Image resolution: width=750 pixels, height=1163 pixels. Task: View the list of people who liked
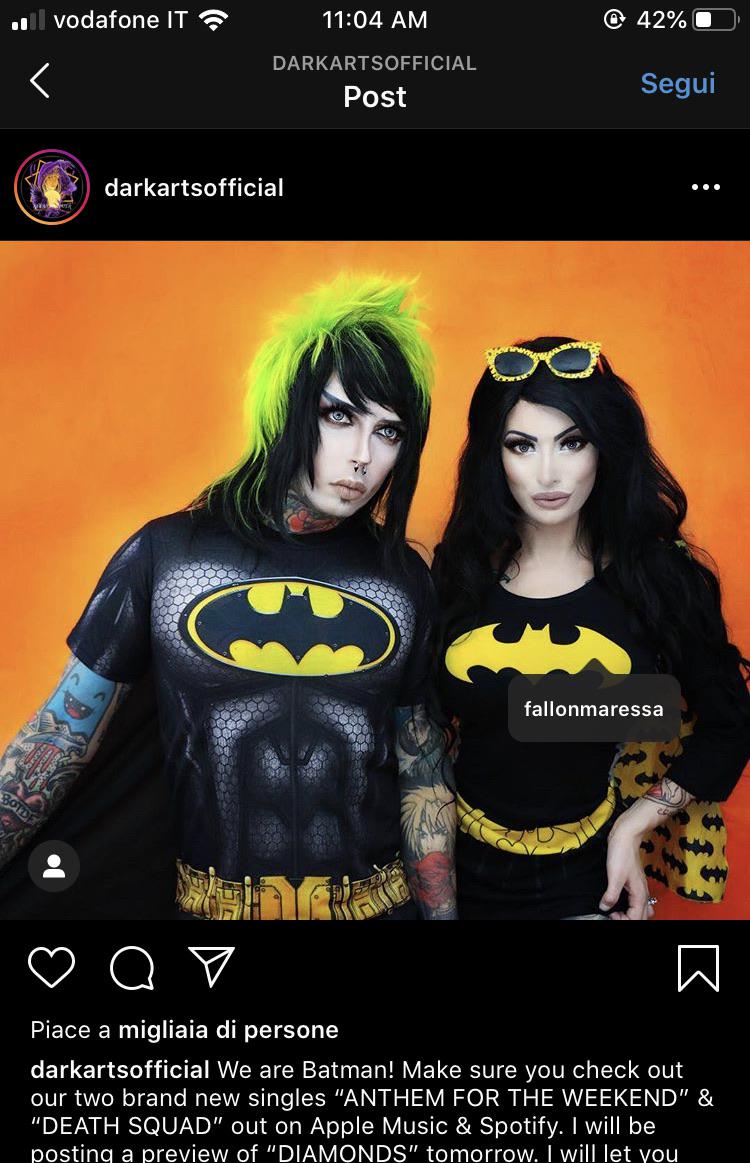point(228,1029)
